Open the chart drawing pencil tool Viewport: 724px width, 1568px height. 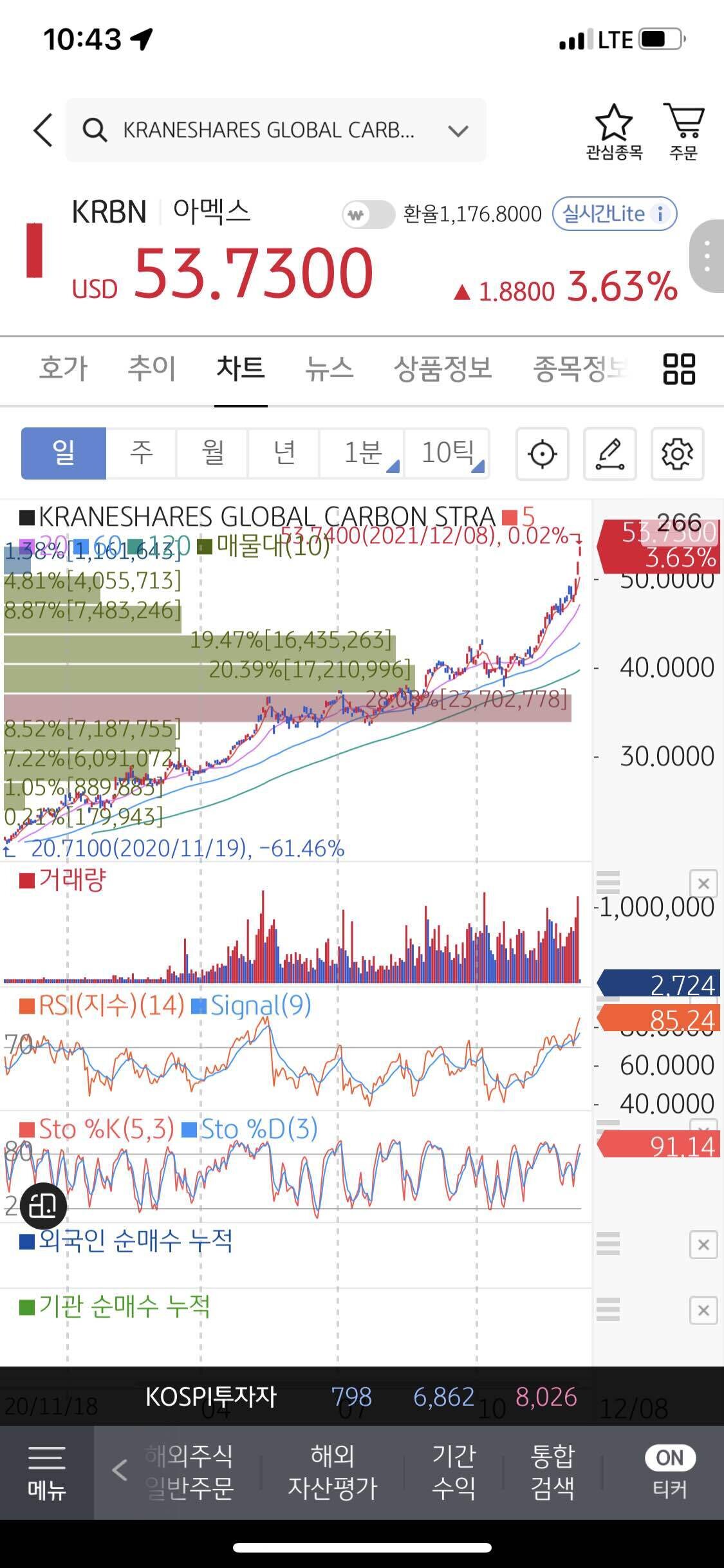click(609, 454)
